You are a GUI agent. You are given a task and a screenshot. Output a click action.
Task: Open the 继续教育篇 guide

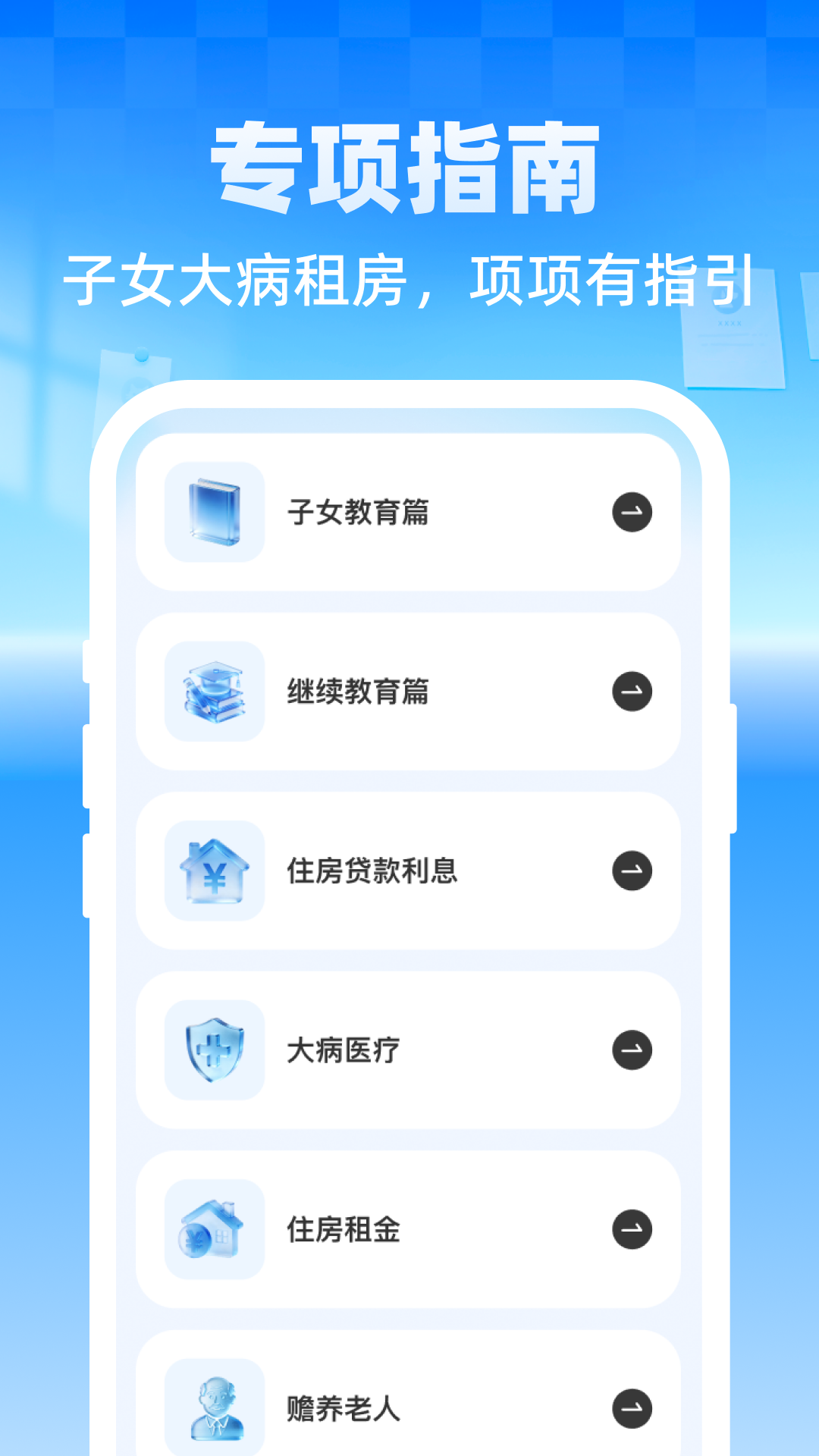[x=409, y=692]
